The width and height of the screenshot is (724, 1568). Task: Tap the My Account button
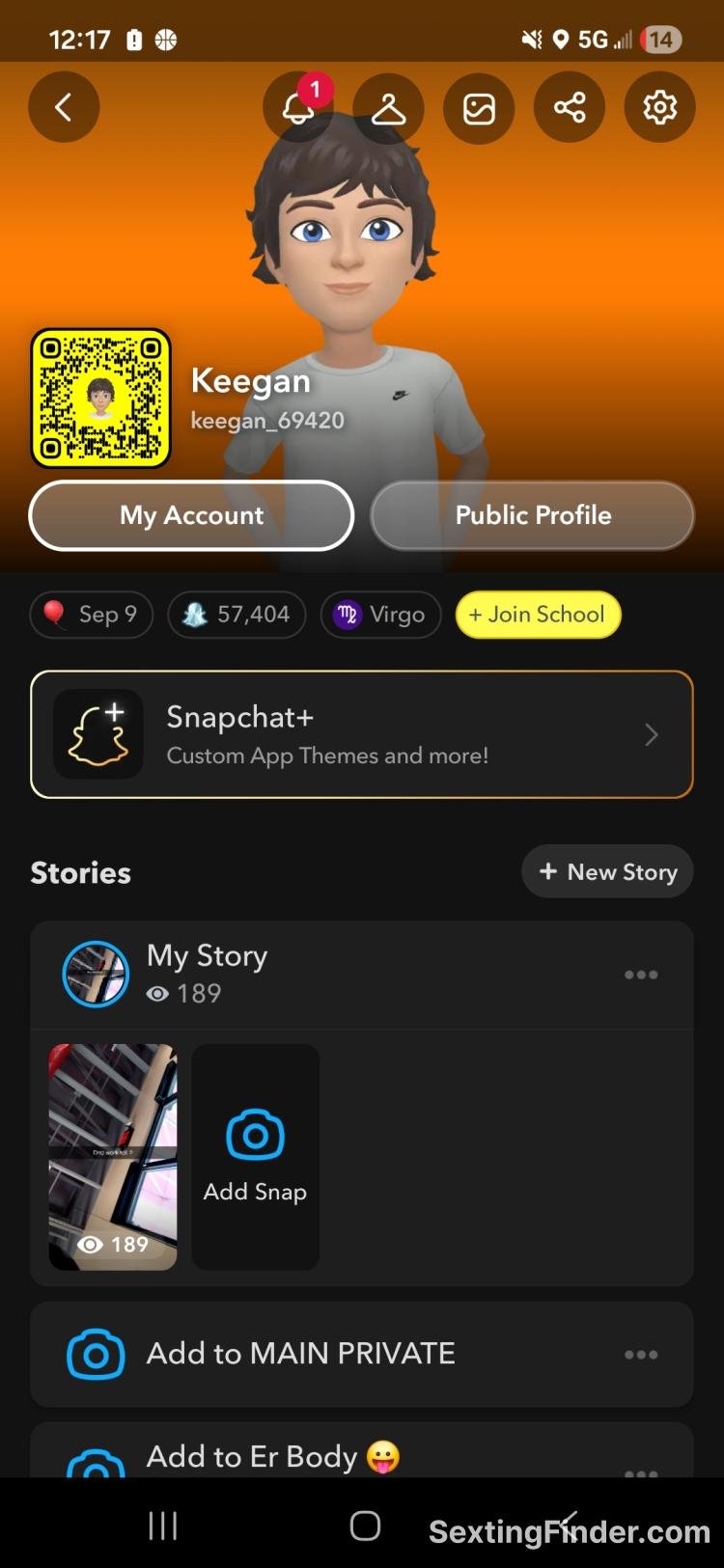tap(191, 515)
